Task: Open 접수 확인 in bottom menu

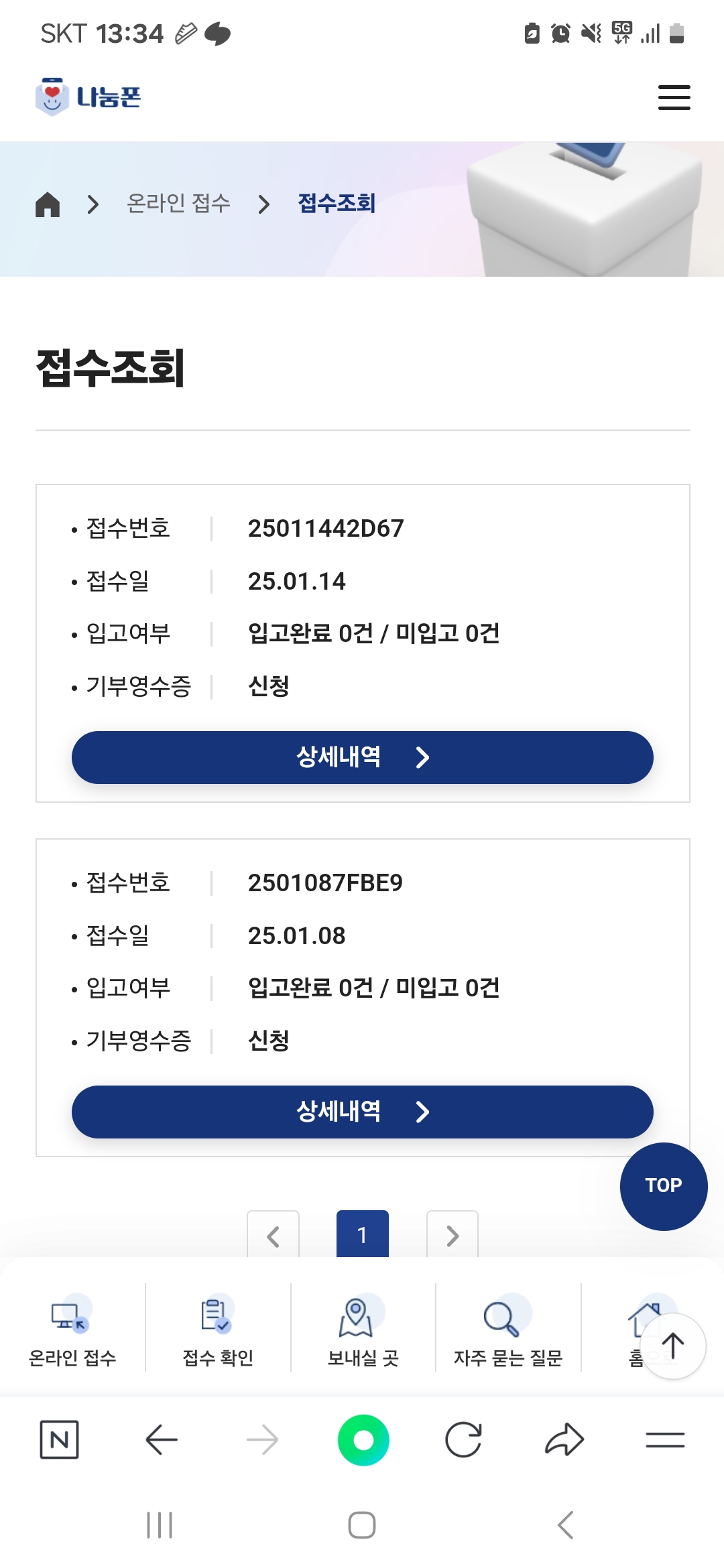Action: click(218, 1330)
